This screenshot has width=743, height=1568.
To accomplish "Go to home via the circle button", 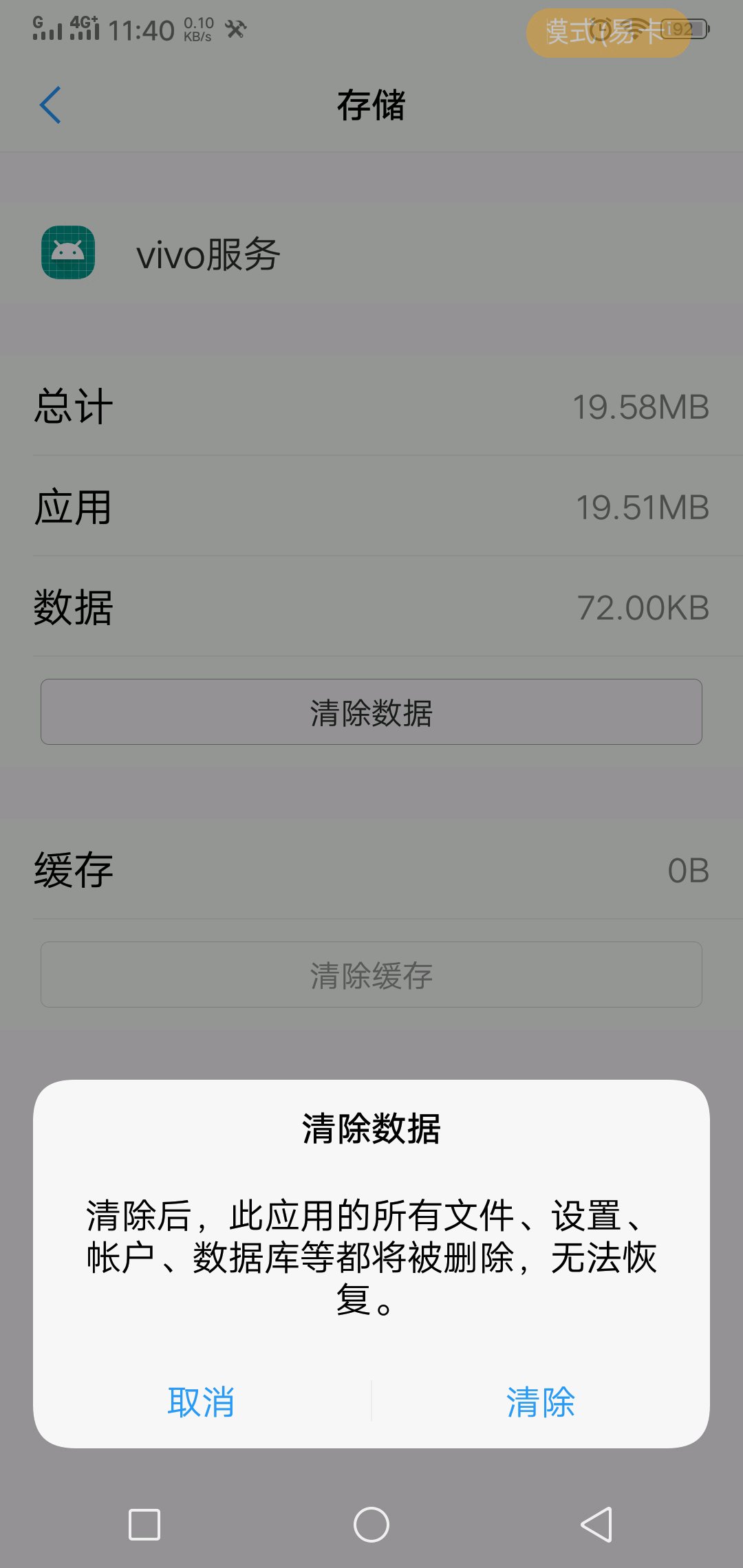I will (371, 1525).
